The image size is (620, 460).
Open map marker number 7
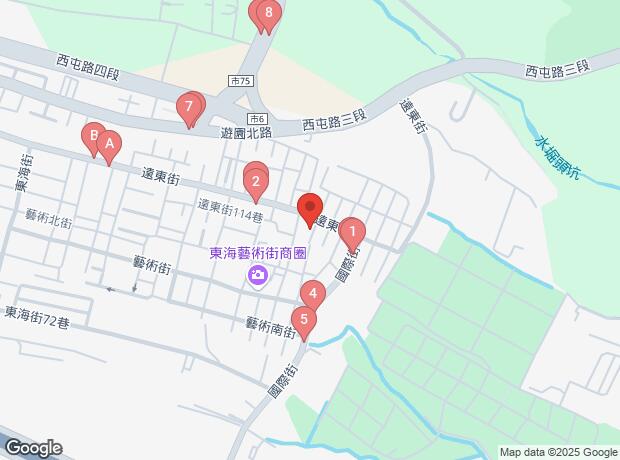(x=189, y=106)
